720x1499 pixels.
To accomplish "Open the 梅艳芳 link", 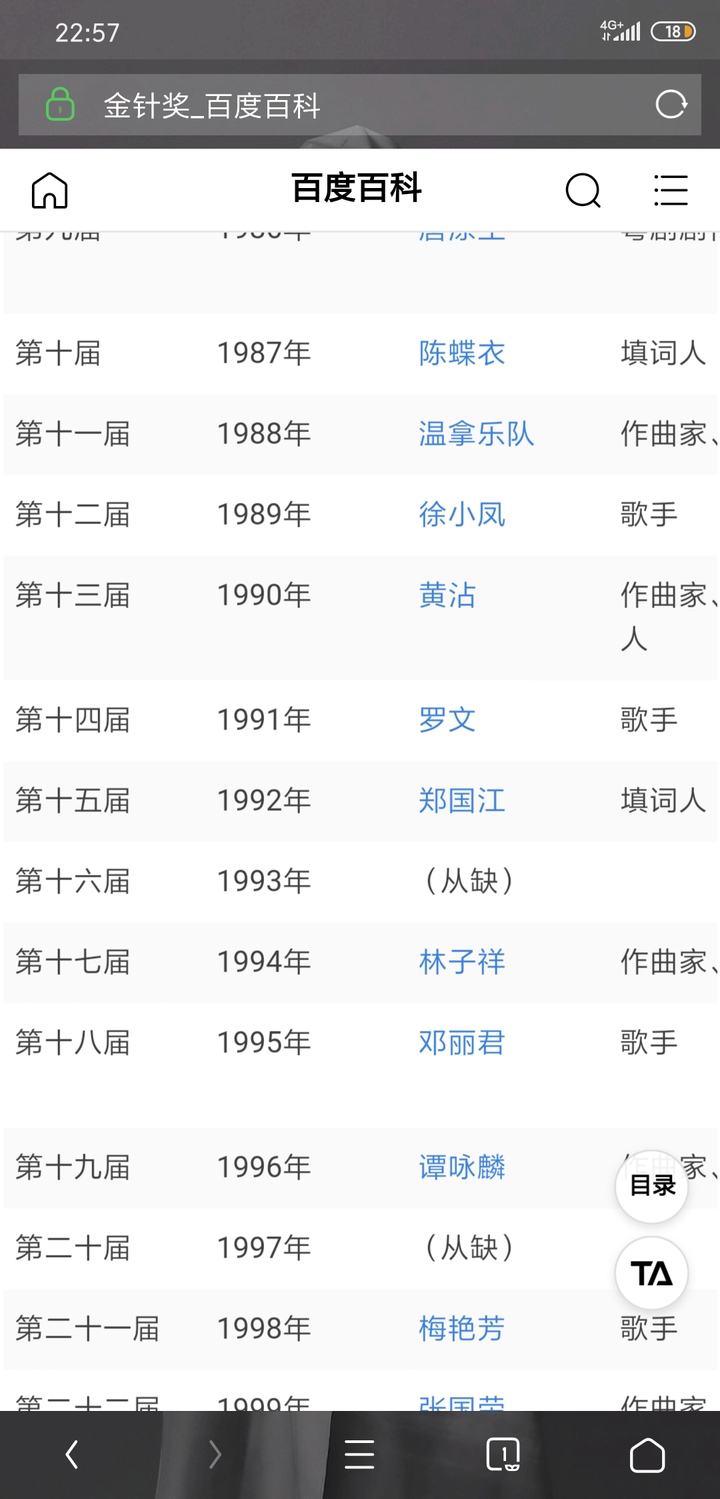I will point(462,1329).
